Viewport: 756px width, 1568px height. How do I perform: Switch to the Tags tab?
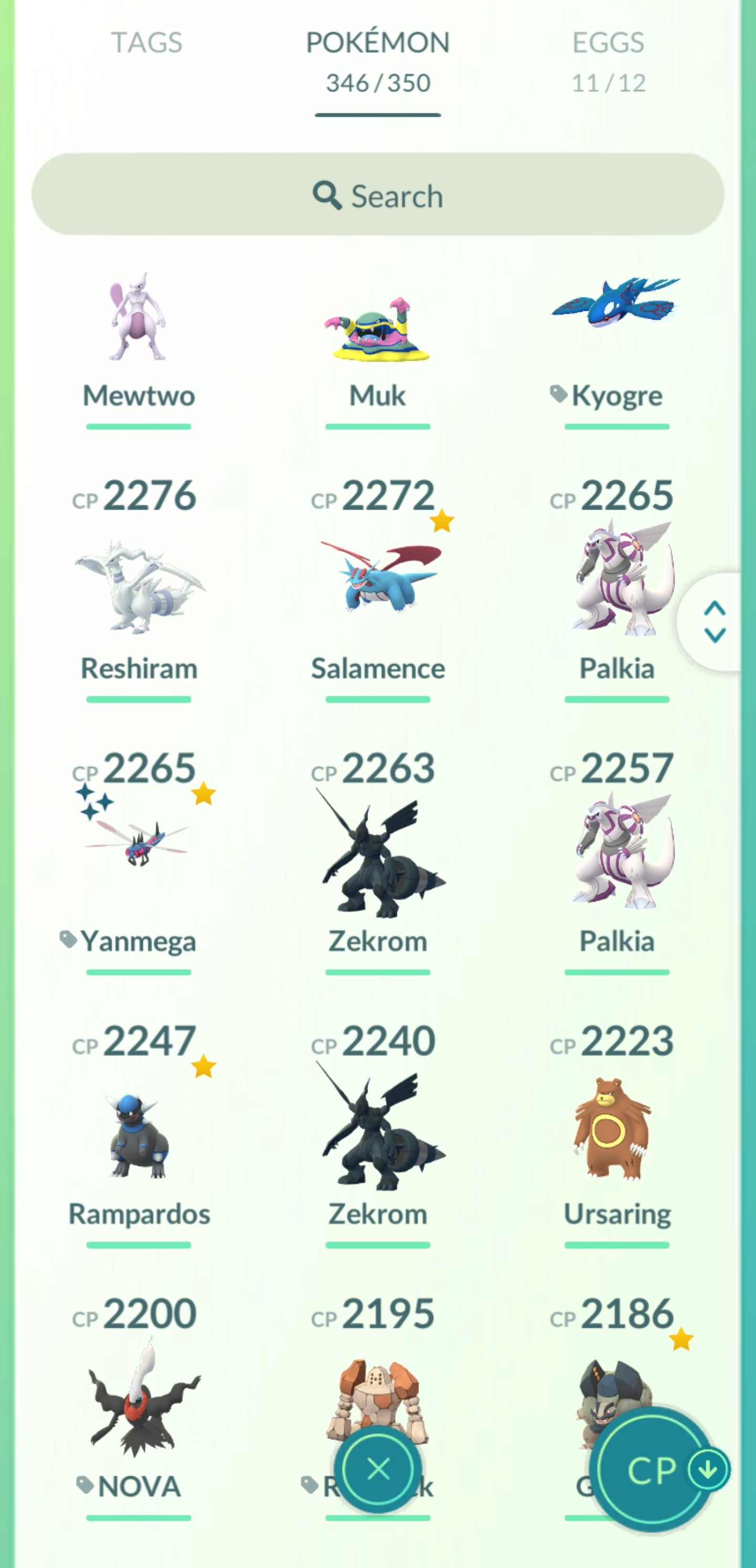pos(146,43)
